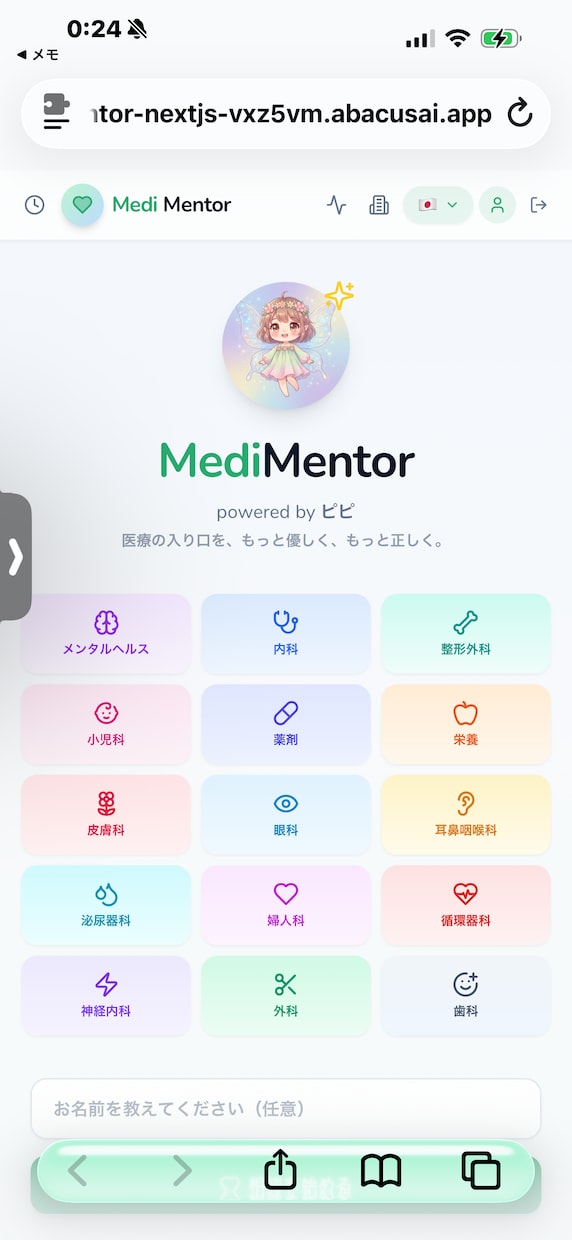Select the 歯科 category
This screenshot has width=572, height=1240.
point(466,995)
